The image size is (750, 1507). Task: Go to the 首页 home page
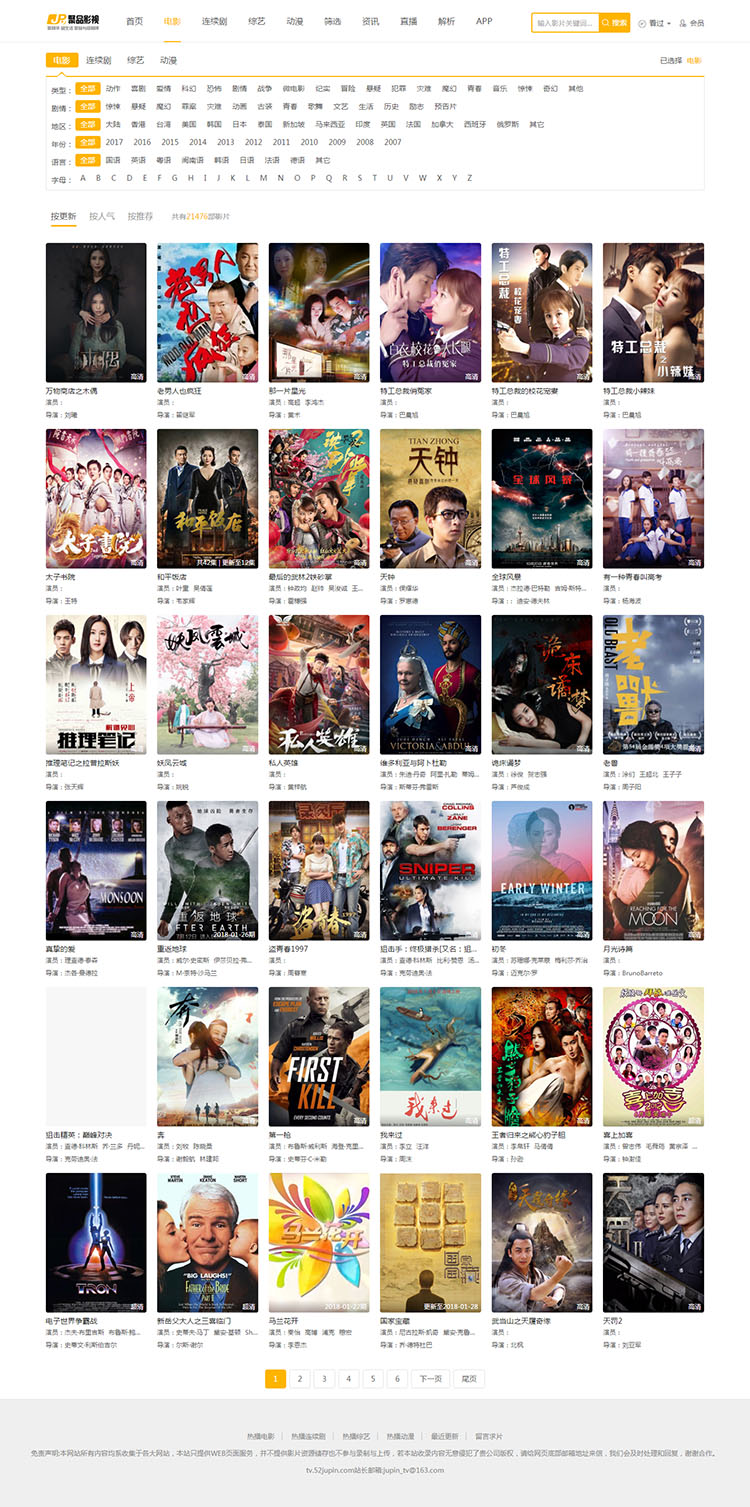click(x=134, y=21)
